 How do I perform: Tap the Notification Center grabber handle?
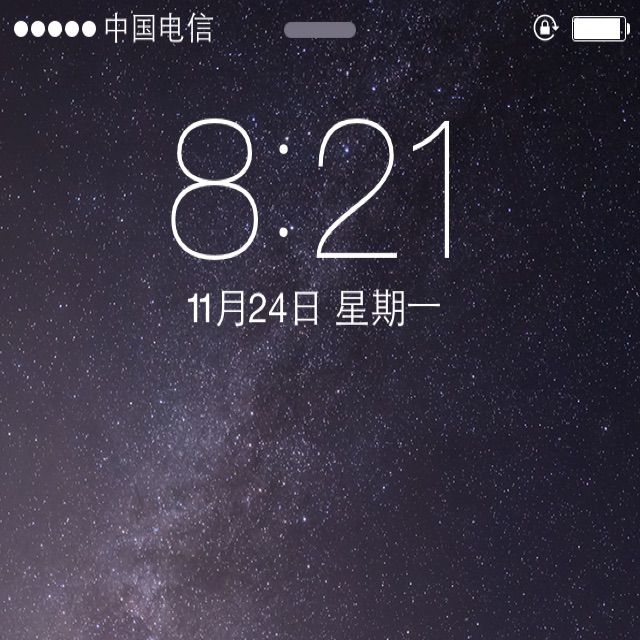320,30
